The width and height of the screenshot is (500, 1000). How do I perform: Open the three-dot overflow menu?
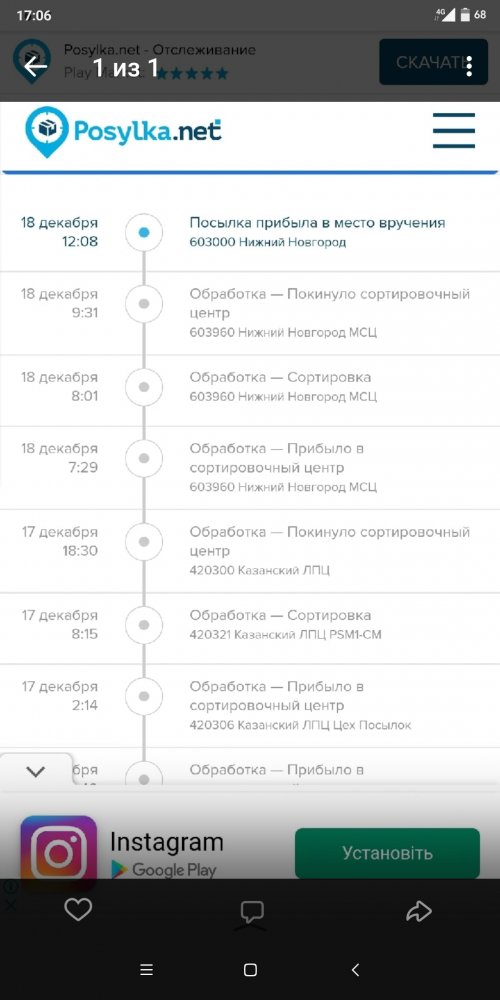469,66
